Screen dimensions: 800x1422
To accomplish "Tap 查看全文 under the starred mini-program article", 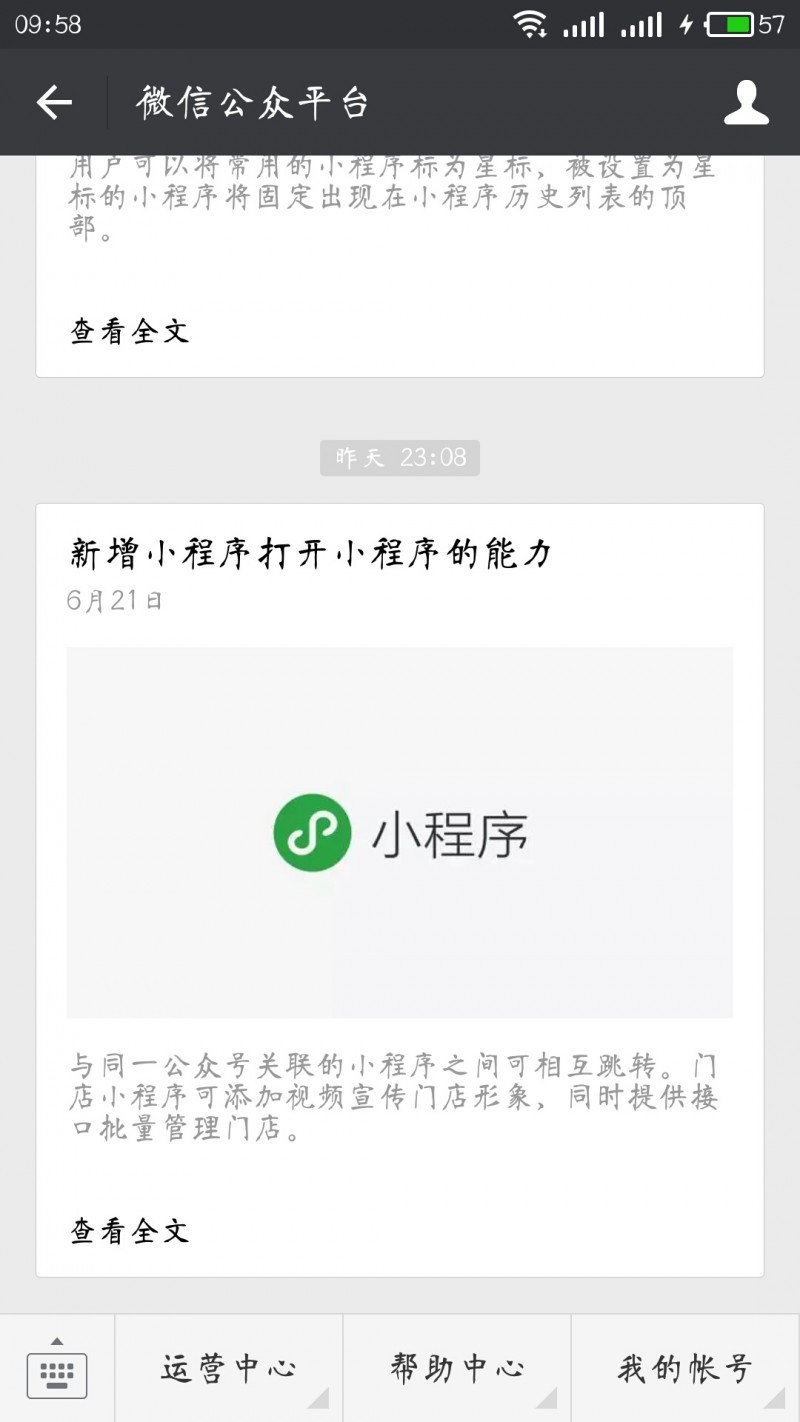I will pyautogui.click(x=130, y=331).
